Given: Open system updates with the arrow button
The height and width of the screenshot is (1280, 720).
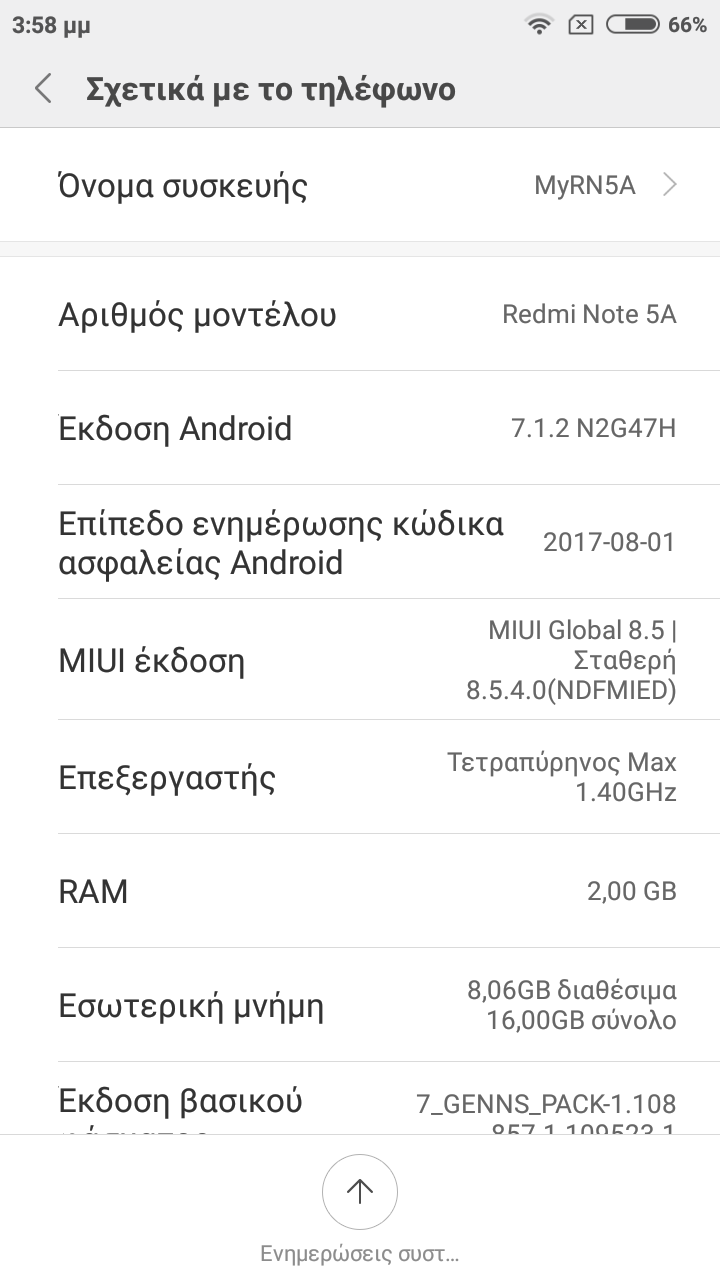Looking at the screenshot, I should click(x=360, y=1192).
